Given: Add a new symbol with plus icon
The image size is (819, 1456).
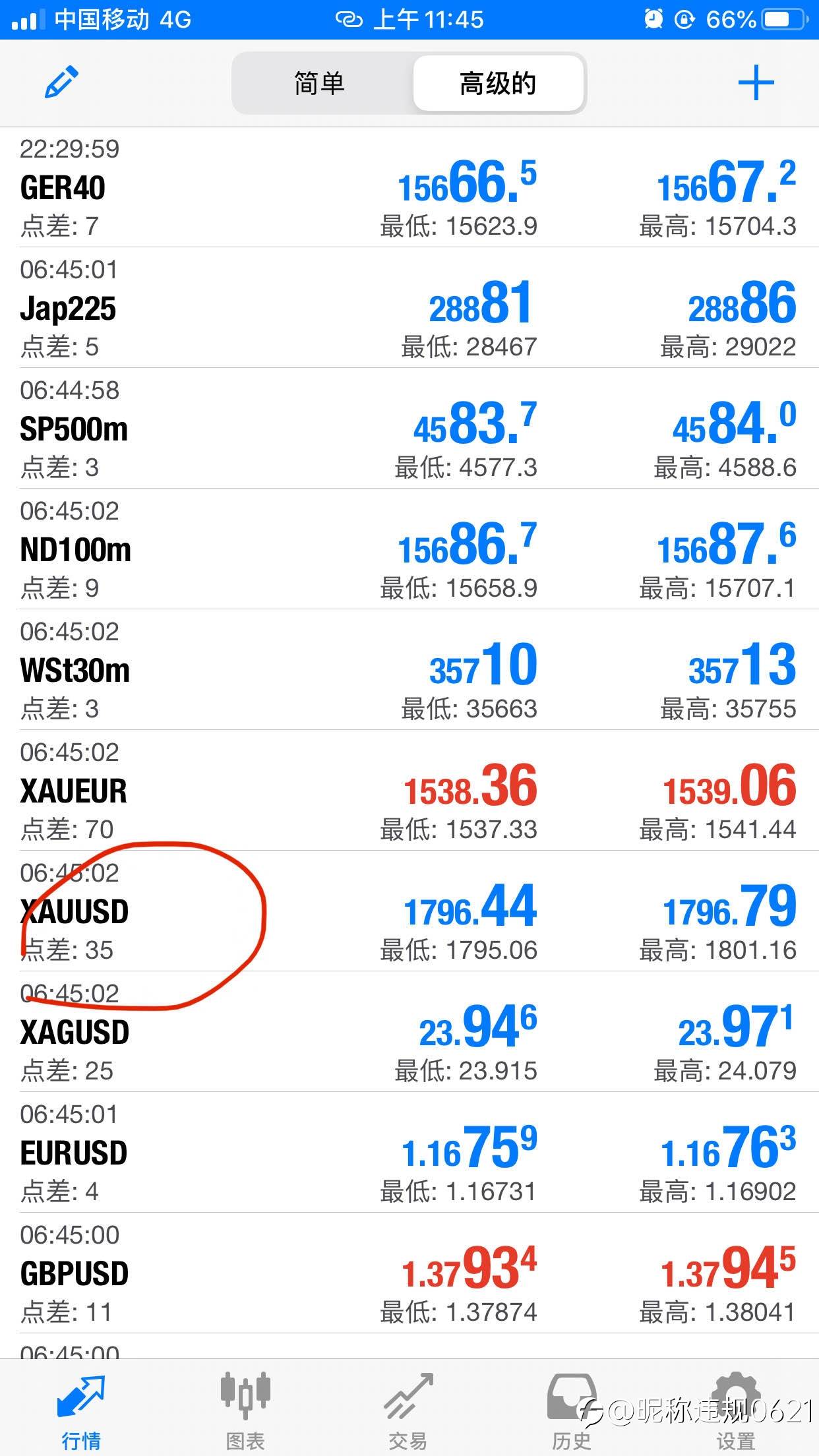Looking at the screenshot, I should [x=756, y=83].
